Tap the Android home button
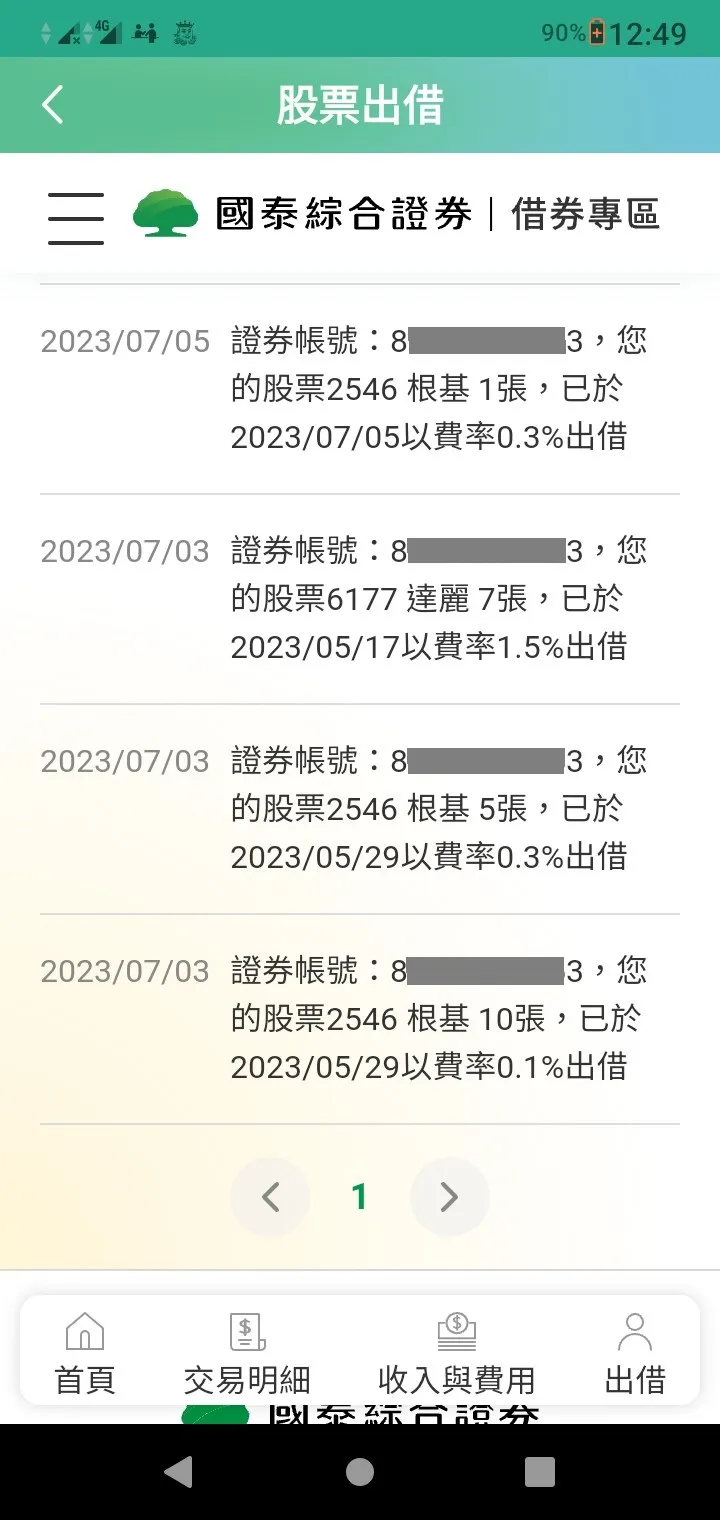The height and width of the screenshot is (1520, 720). 360,1471
